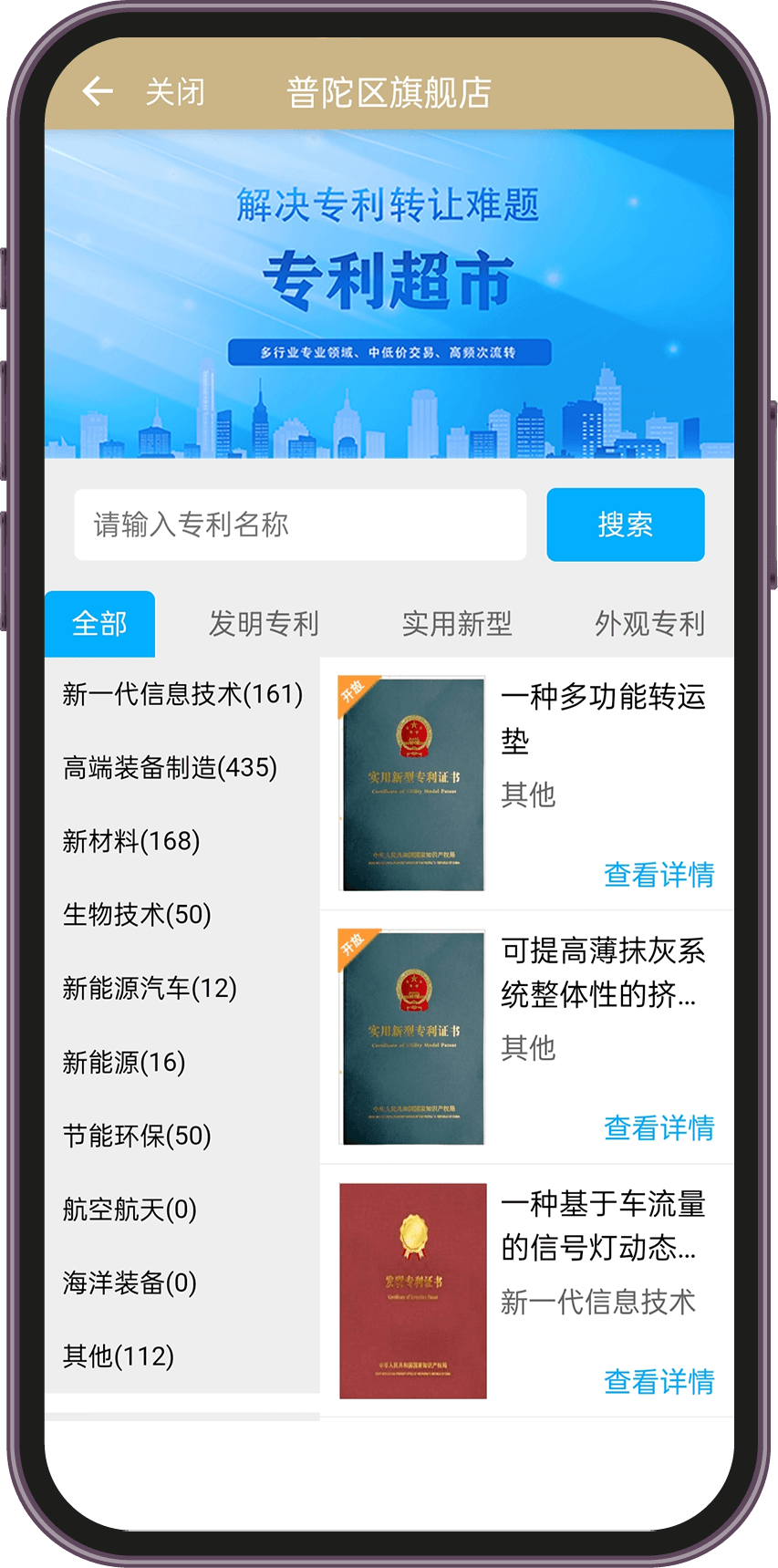Switch to the 实用新型 tab
The width and height of the screenshot is (778, 1568).
pos(457,624)
